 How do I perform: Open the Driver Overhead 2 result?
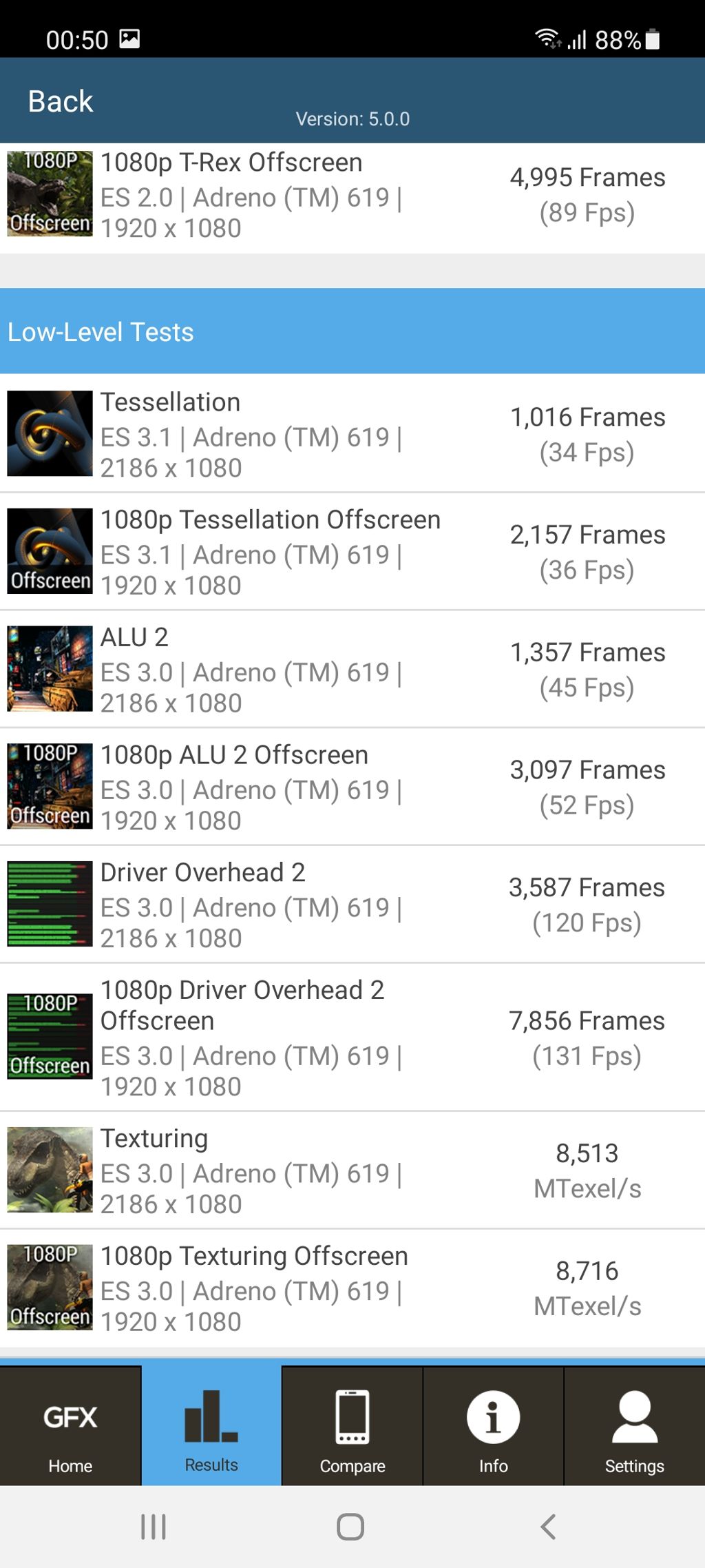pos(351,905)
